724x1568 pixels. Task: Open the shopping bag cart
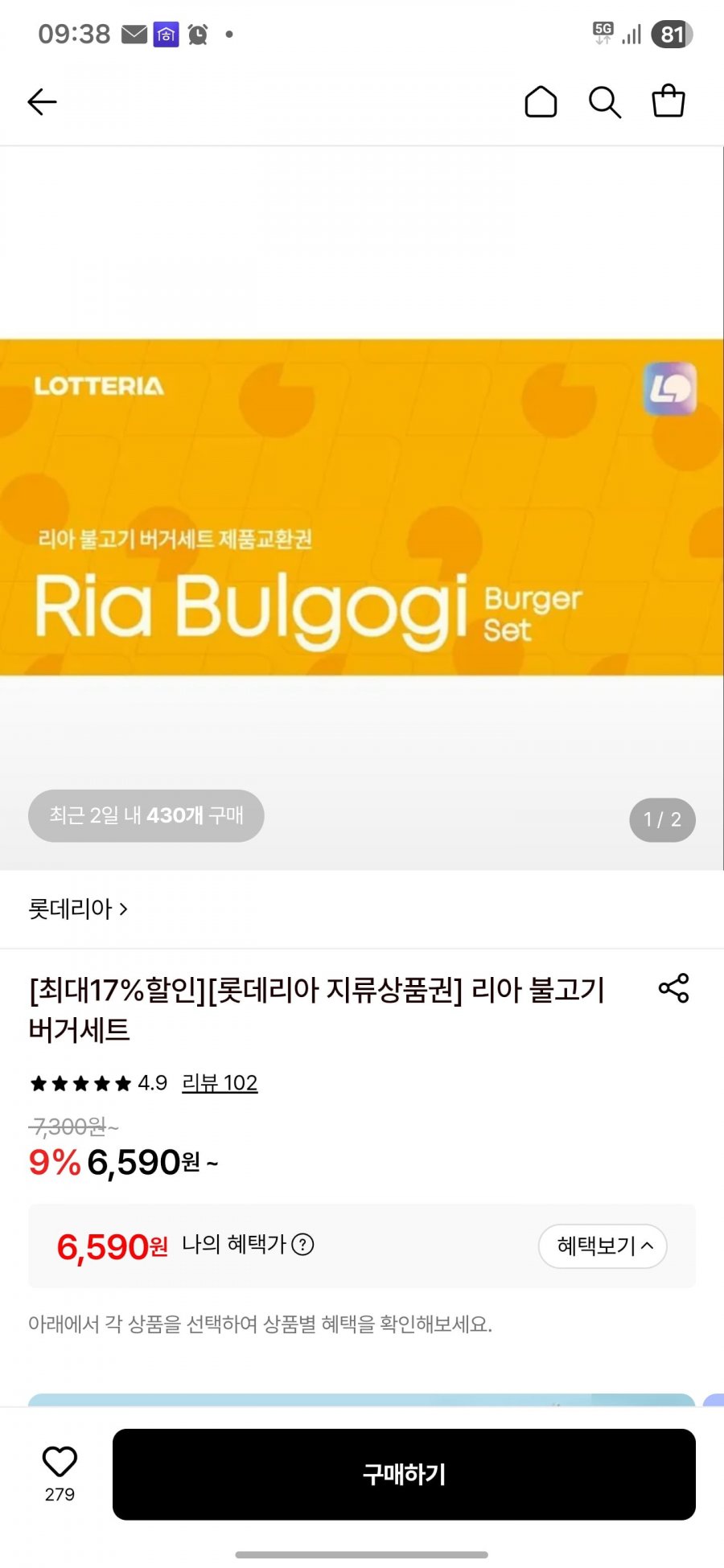coord(668,101)
